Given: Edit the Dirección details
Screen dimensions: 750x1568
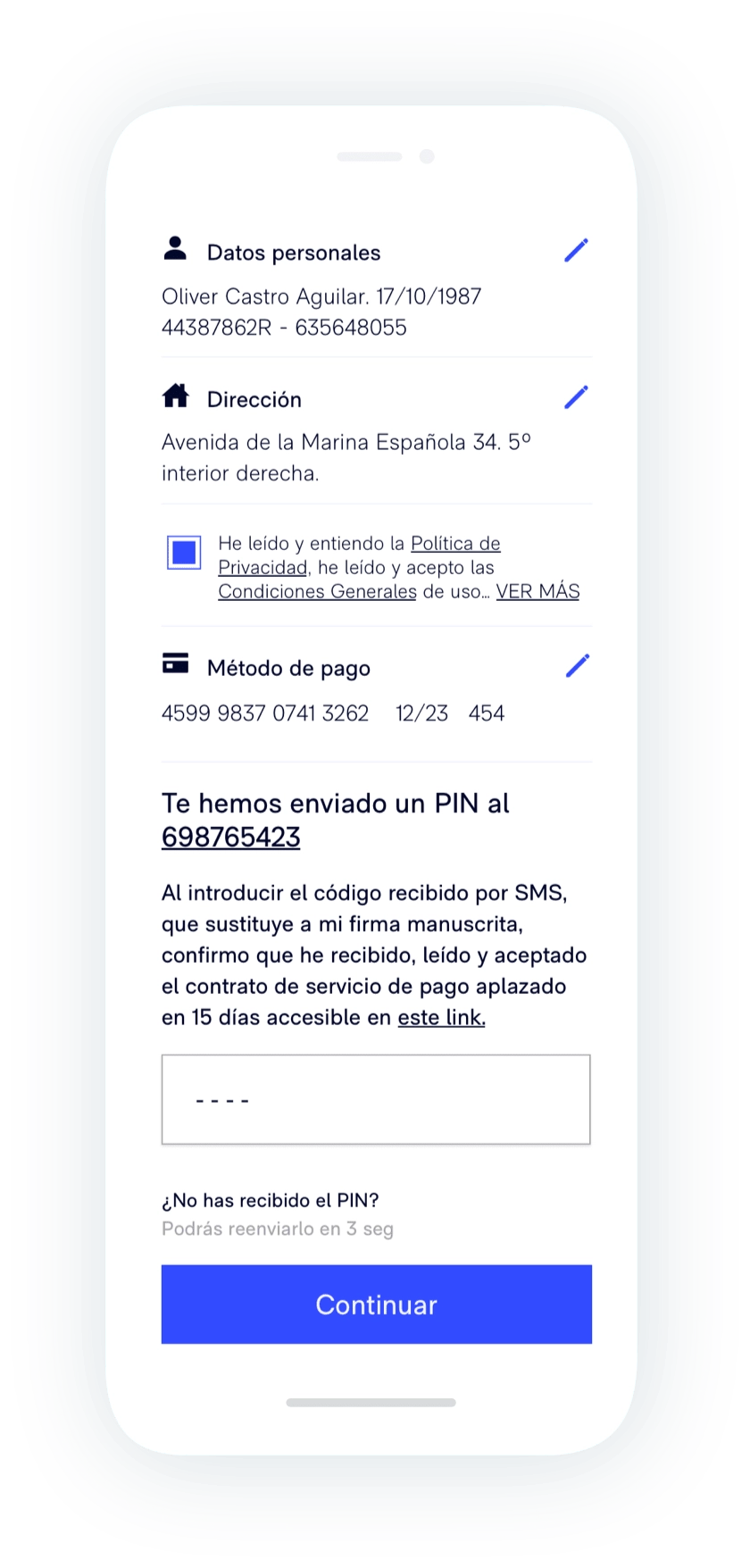Looking at the screenshot, I should click(576, 397).
